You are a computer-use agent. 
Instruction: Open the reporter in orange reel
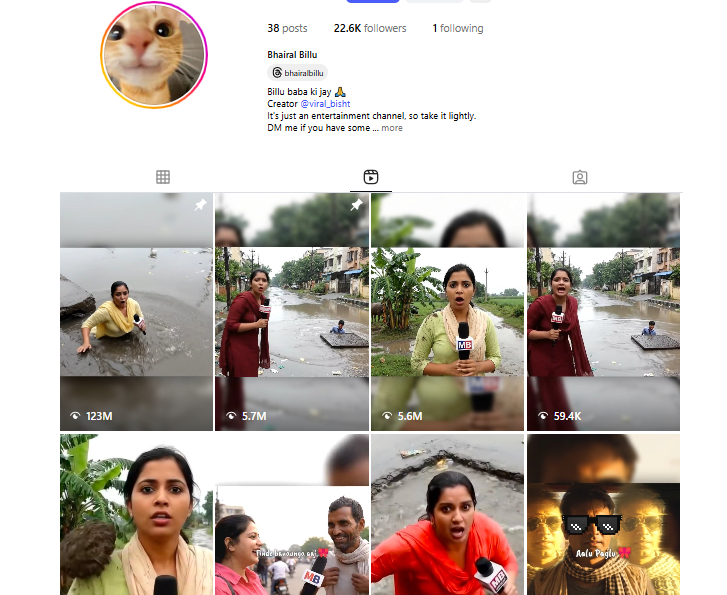448,515
